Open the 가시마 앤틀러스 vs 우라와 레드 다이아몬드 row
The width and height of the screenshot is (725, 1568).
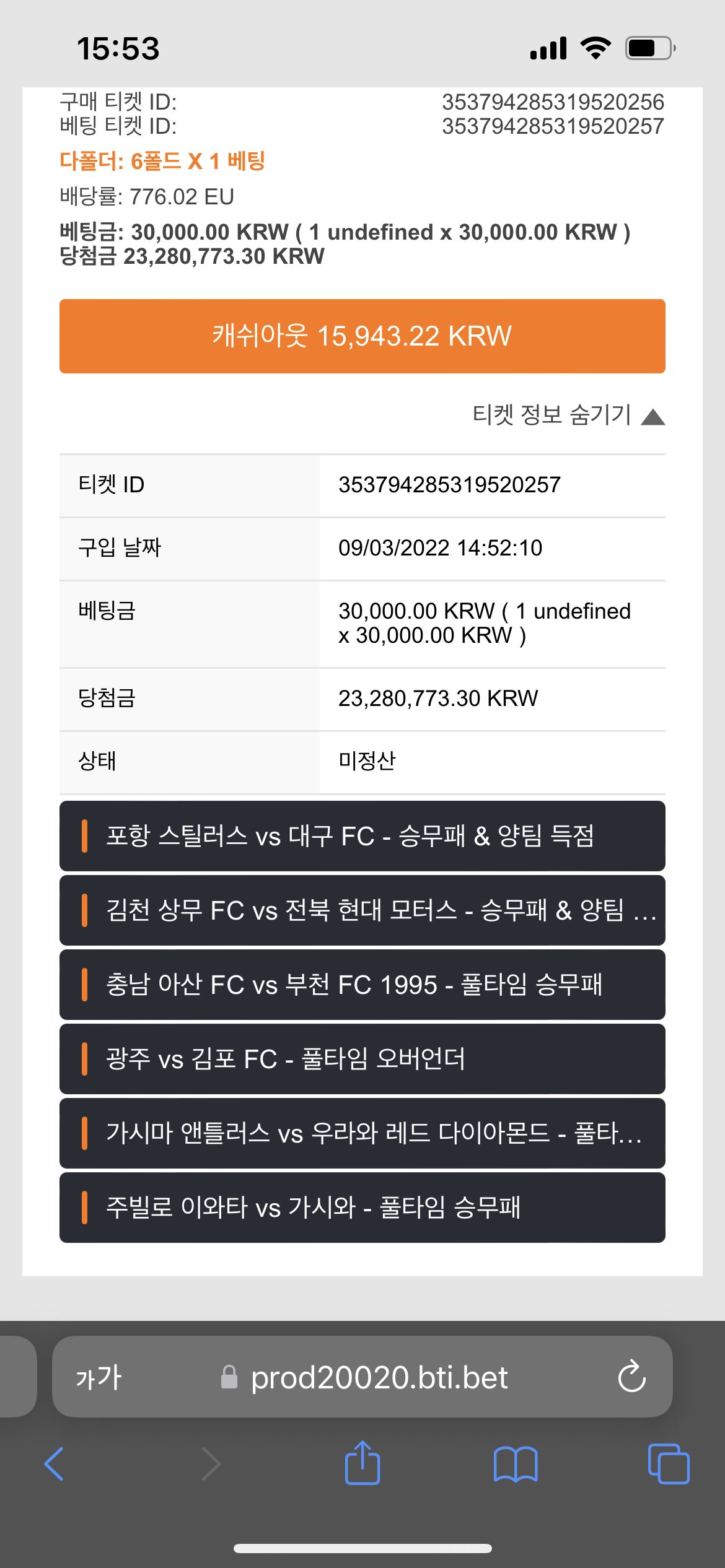362,1133
